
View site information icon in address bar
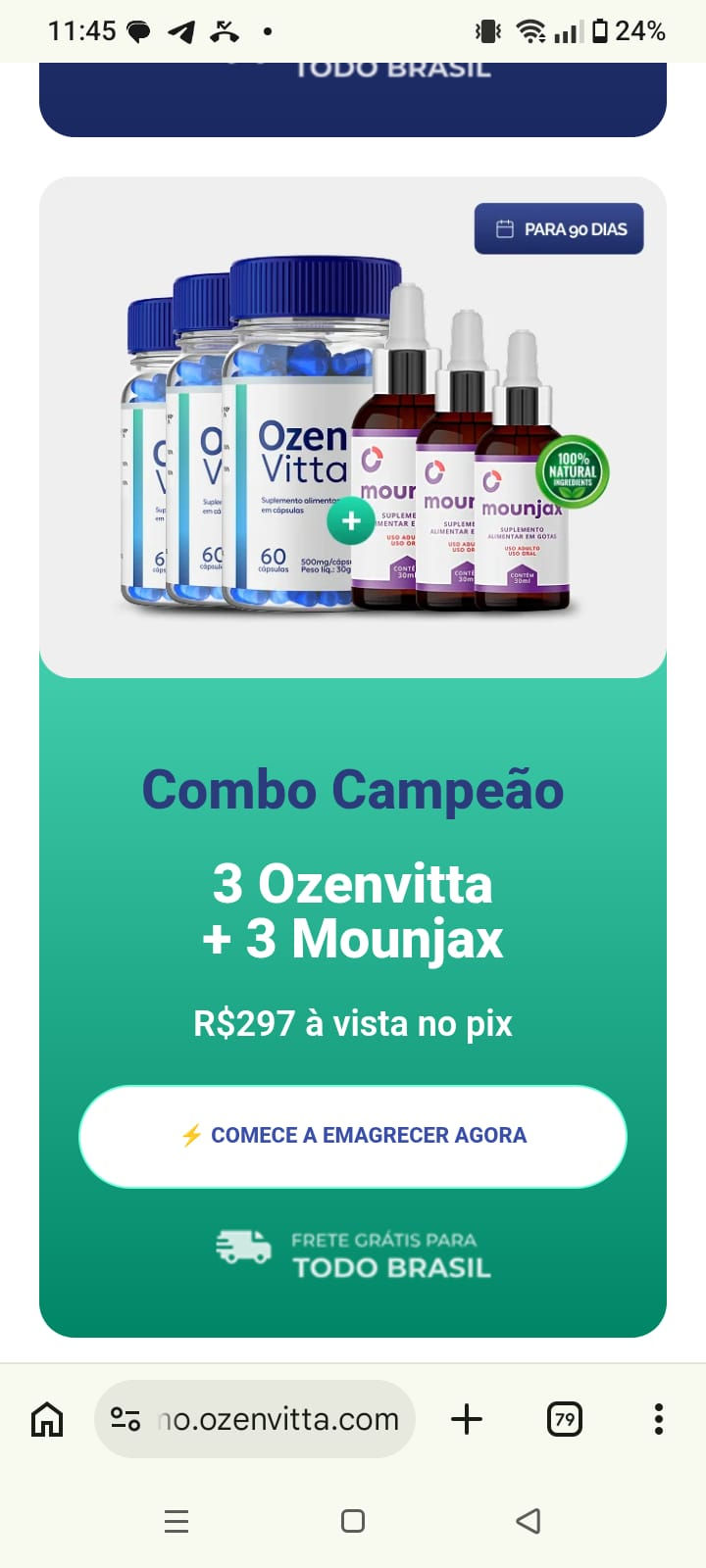pyautogui.click(x=126, y=1419)
